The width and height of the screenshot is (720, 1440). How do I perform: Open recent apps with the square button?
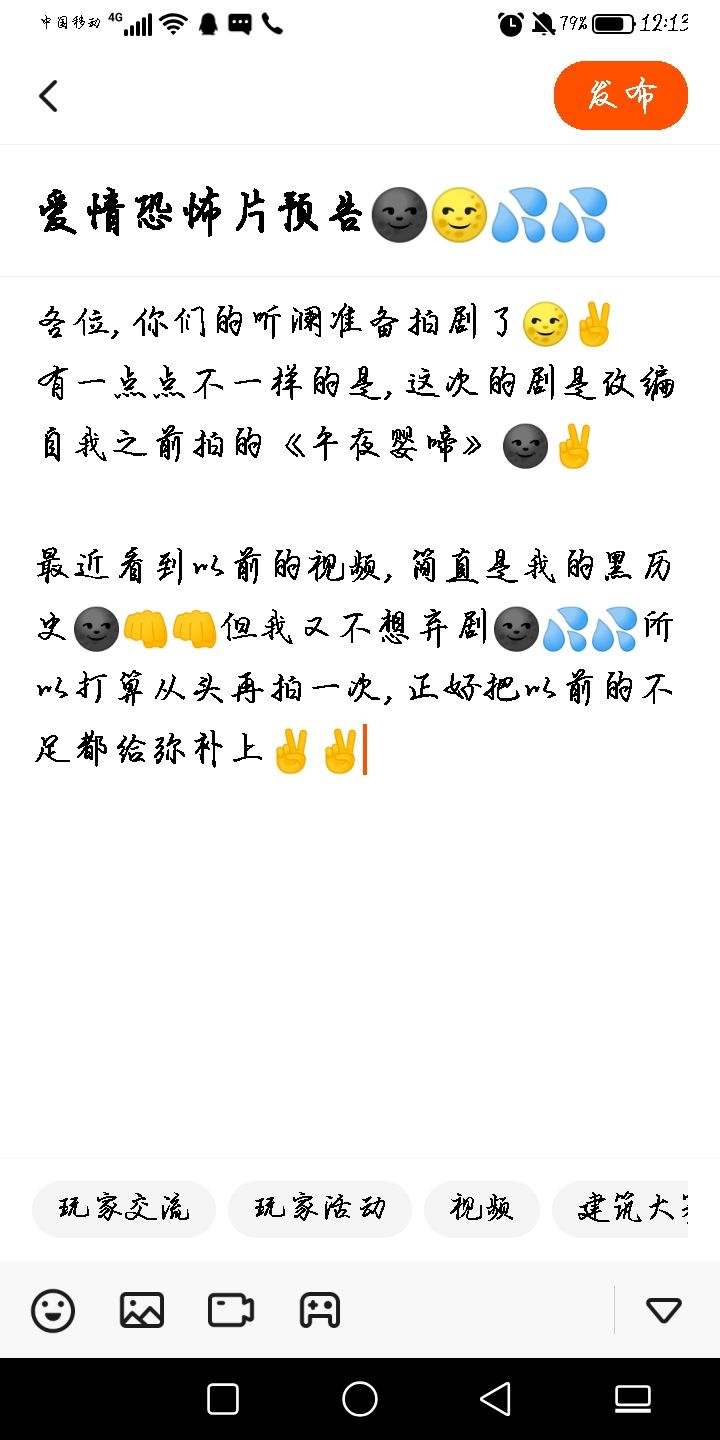pyautogui.click(x=223, y=1399)
